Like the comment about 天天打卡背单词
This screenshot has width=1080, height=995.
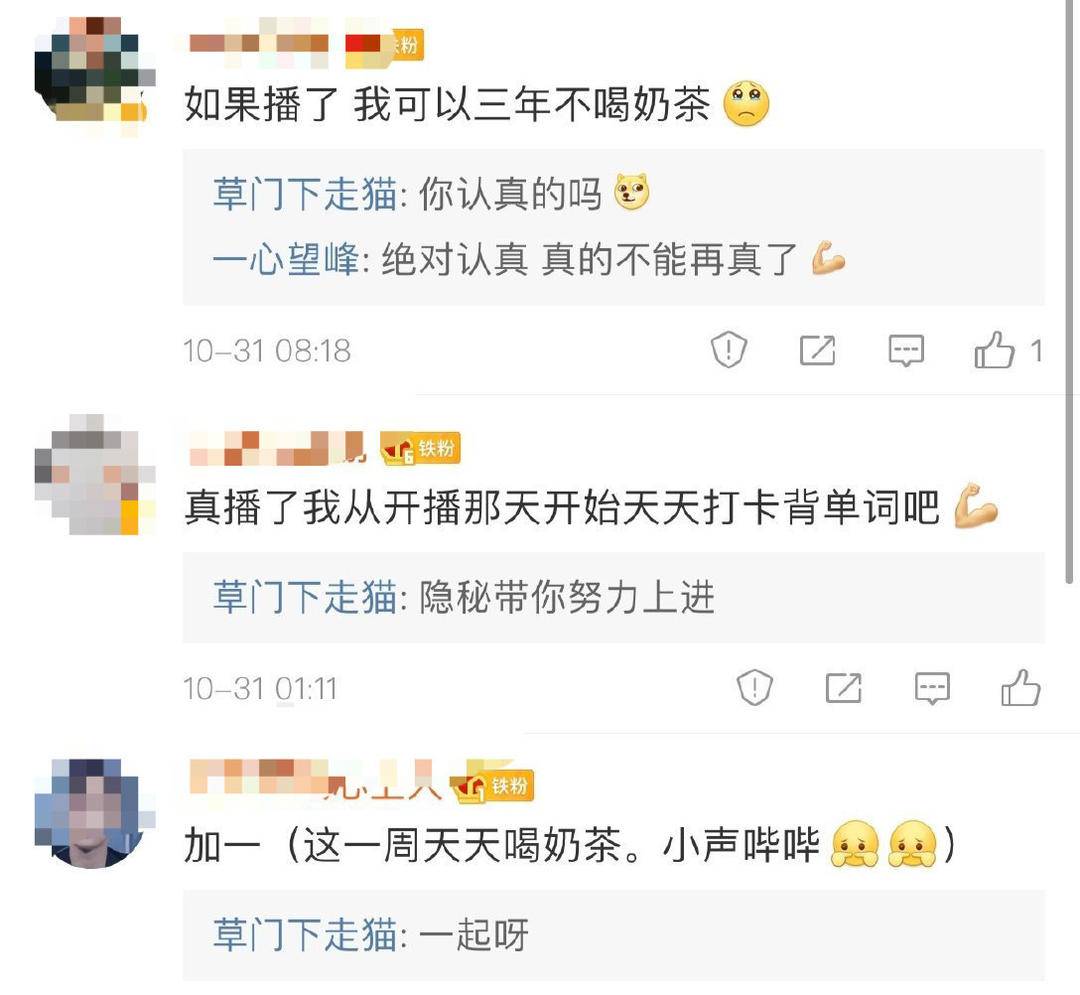point(1020,689)
